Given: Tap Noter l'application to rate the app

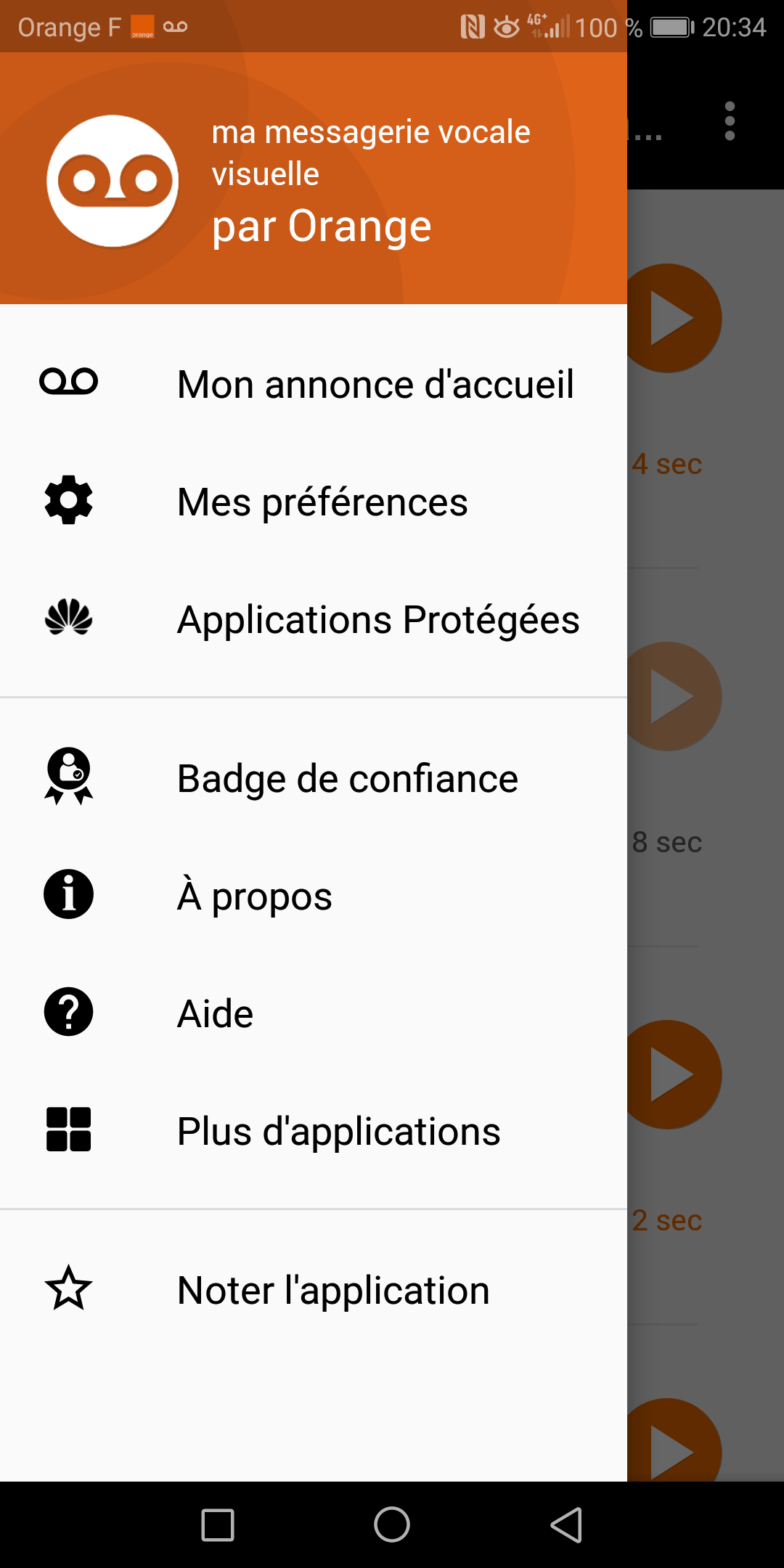Looking at the screenshot, I should (x=333, y=1290).
